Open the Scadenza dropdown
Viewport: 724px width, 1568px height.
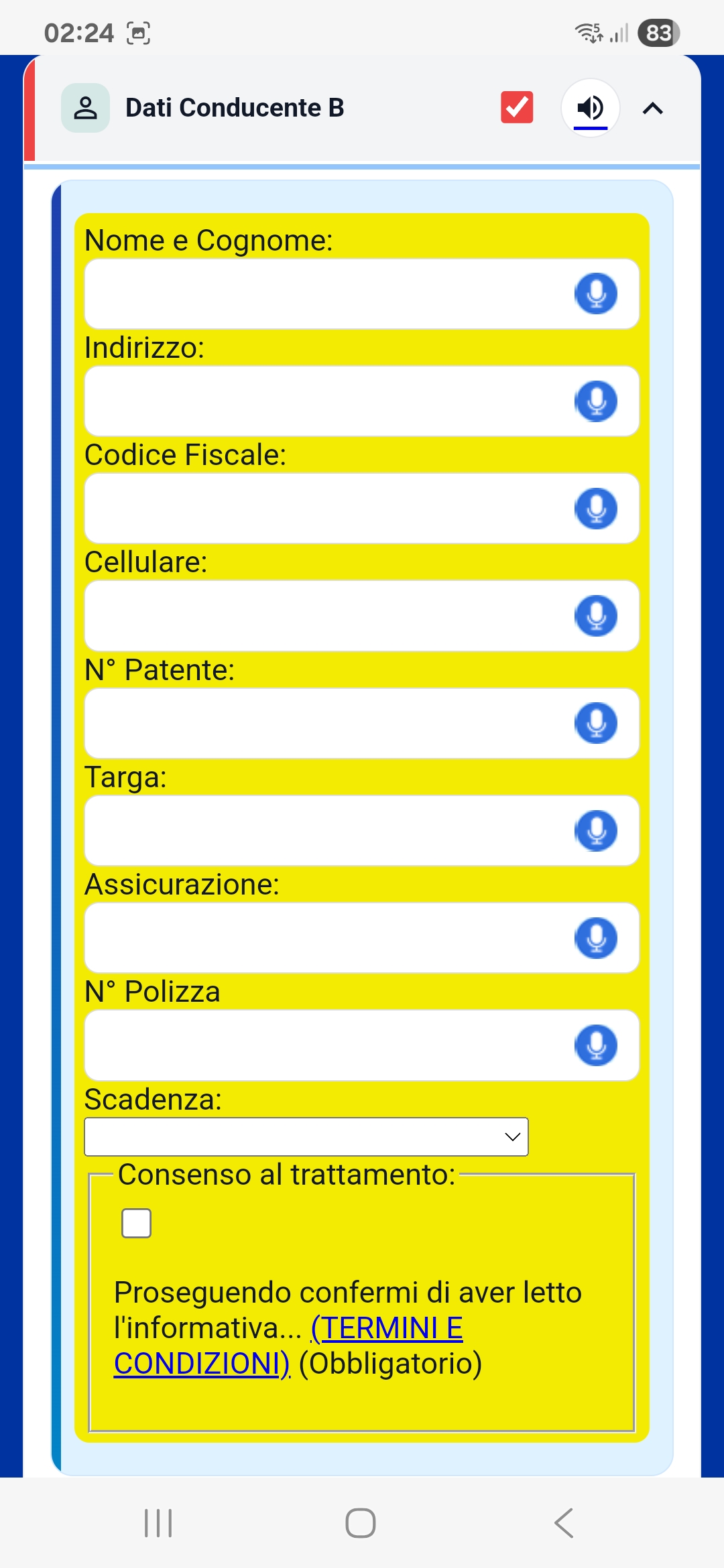pyautogui.click(x=306, y=1136)
